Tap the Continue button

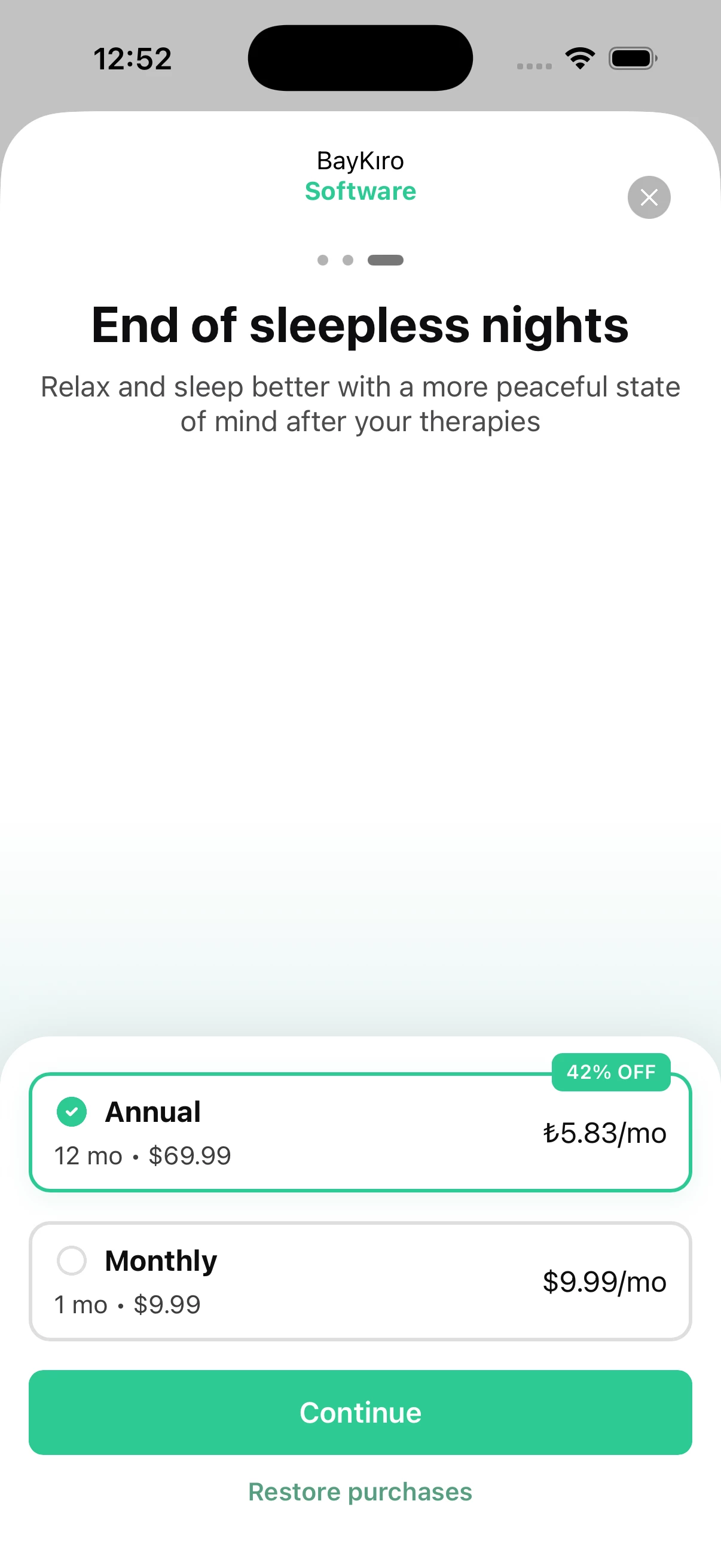click(x=359, y=1412)
